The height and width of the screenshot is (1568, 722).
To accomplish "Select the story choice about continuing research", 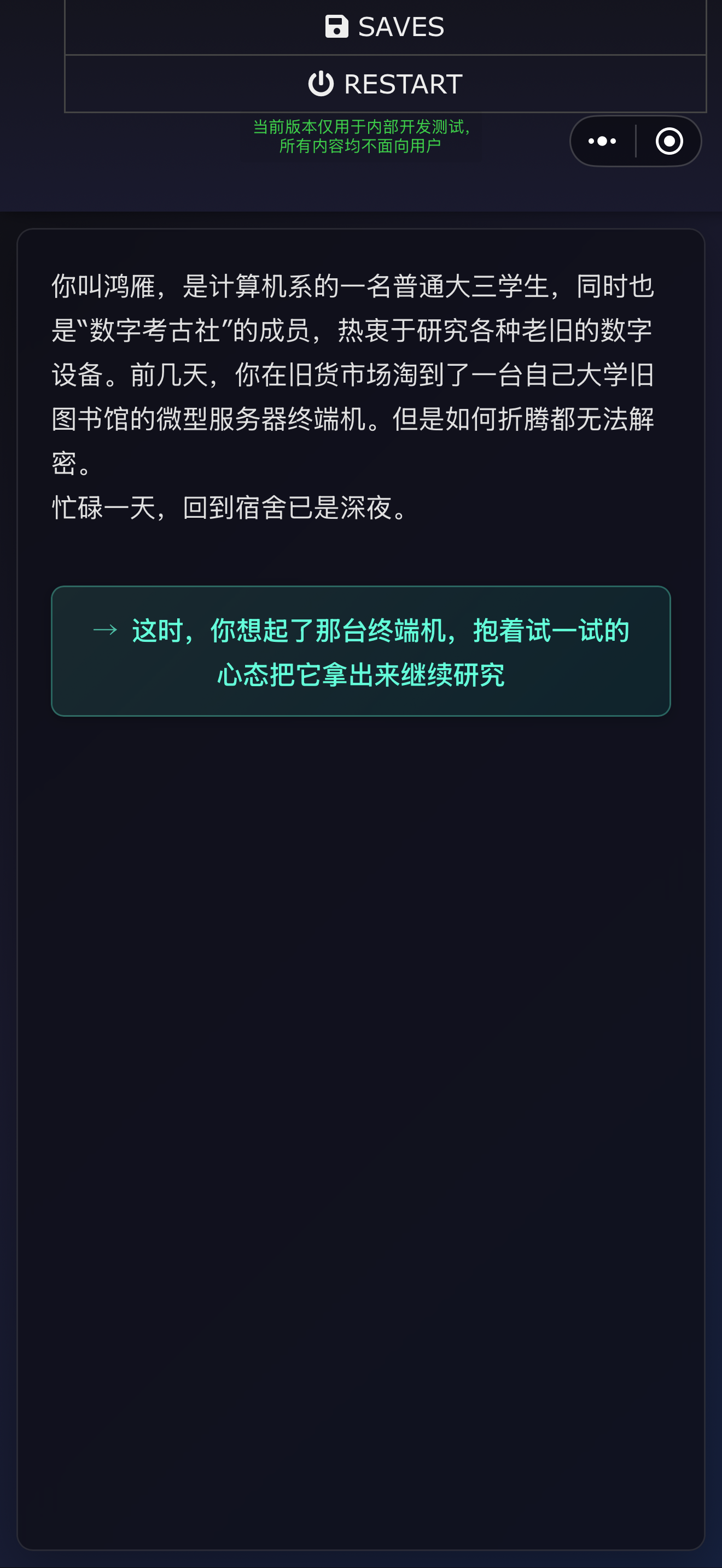I will 361,651.
